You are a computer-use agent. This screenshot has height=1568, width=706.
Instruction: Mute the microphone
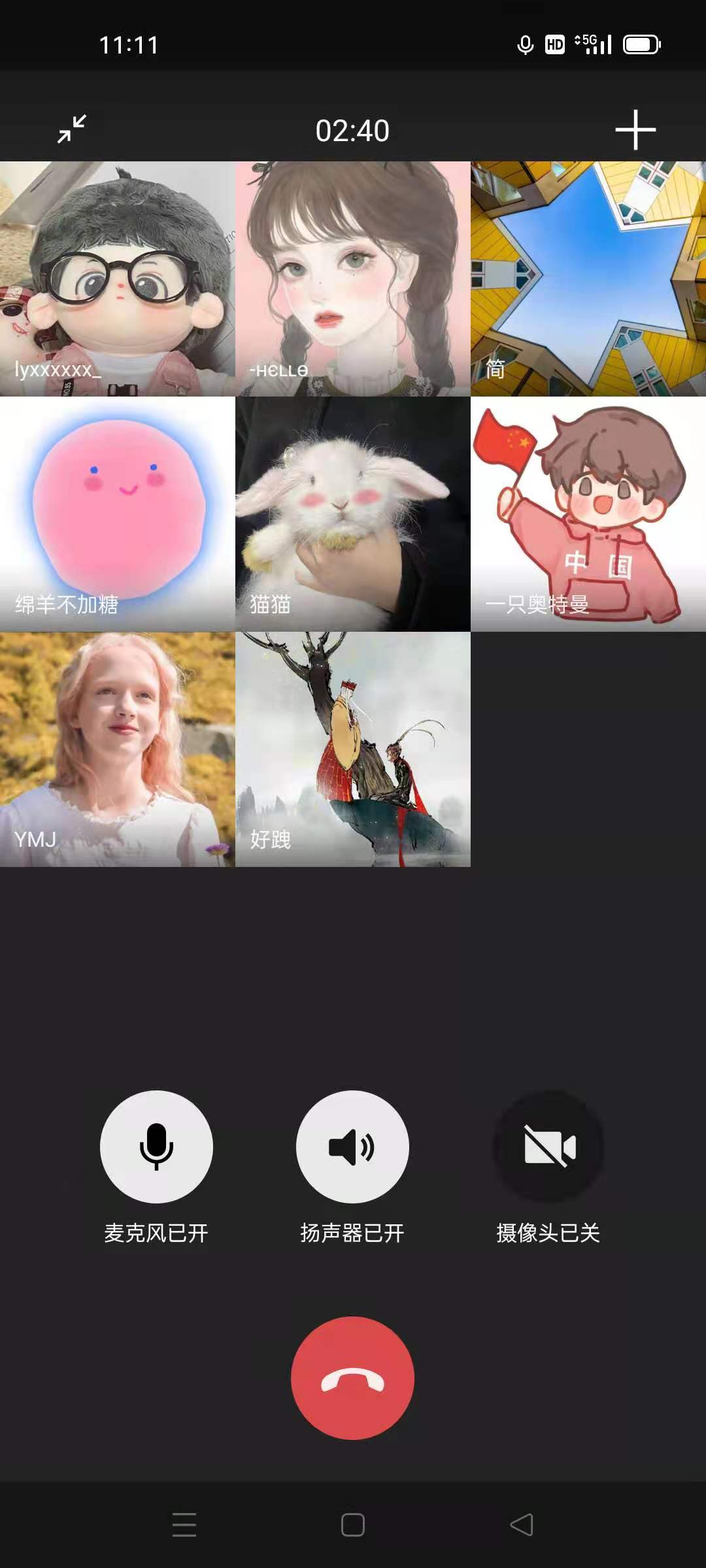point(156,1147)
